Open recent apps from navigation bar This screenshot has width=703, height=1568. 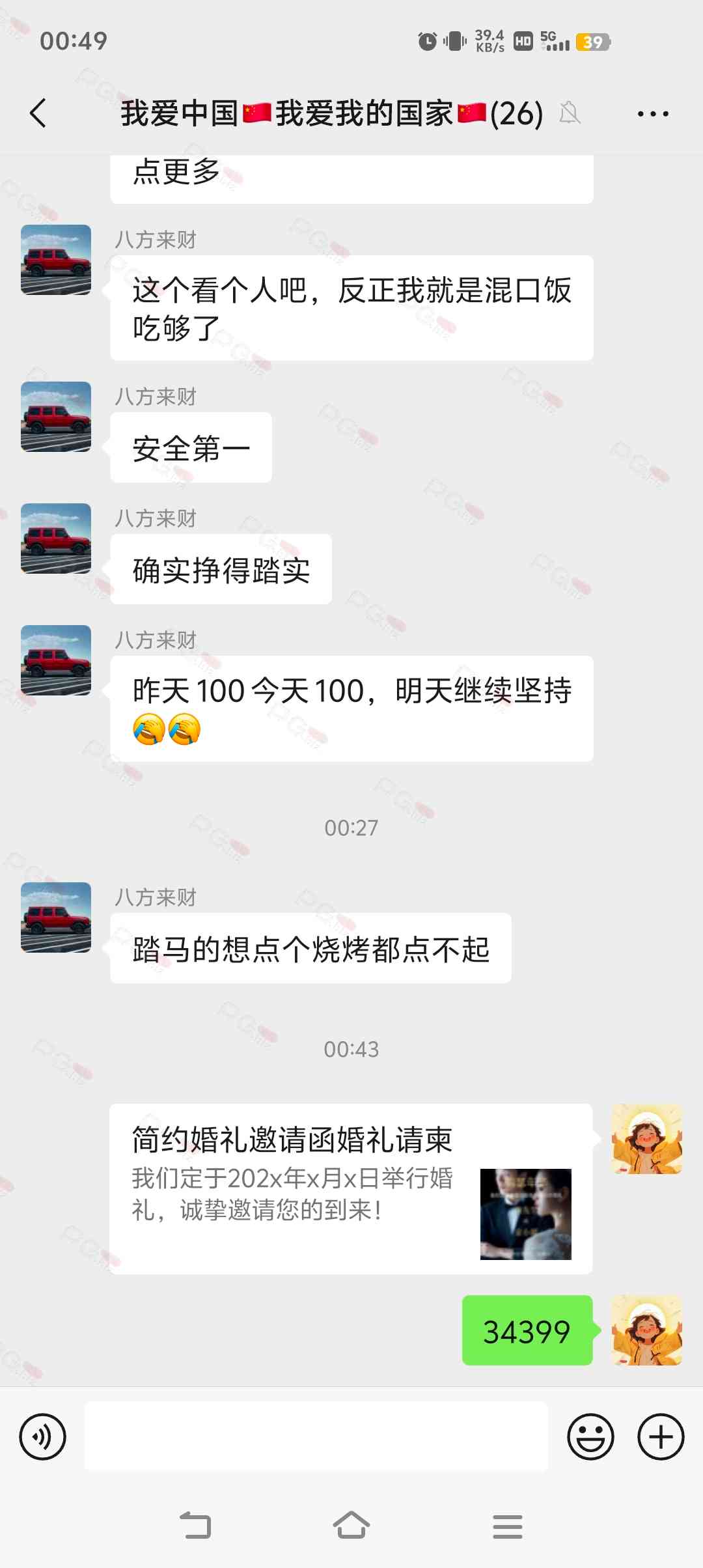[x=508, y=1526]
